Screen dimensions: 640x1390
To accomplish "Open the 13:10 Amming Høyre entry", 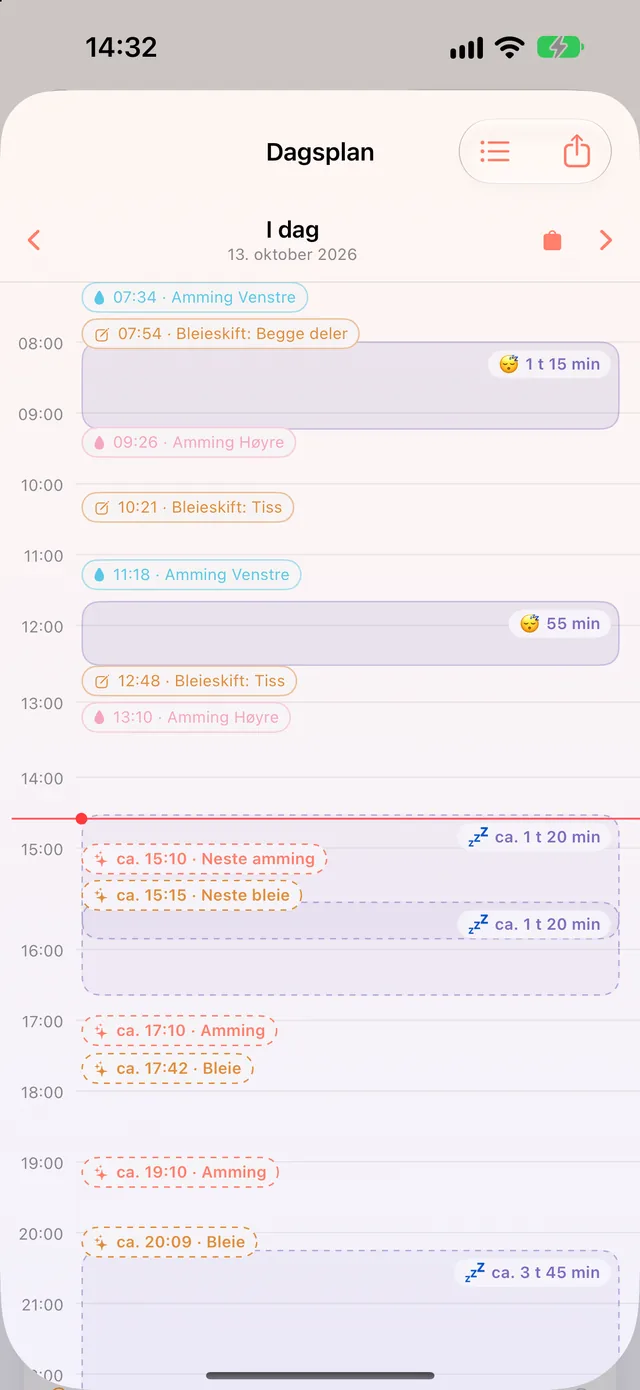I will pyautogui.click(x=186, y=717).
